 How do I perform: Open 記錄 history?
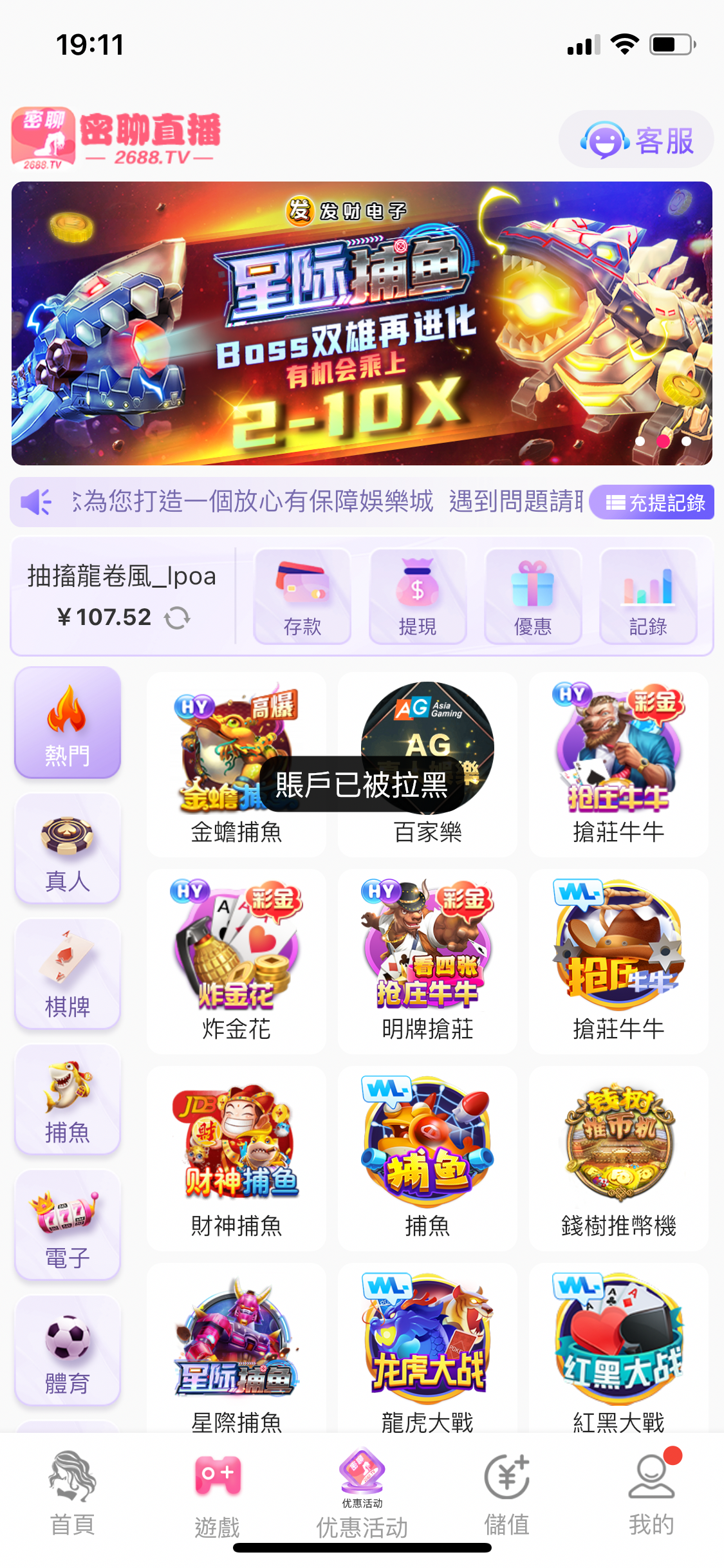pos(647,596)
